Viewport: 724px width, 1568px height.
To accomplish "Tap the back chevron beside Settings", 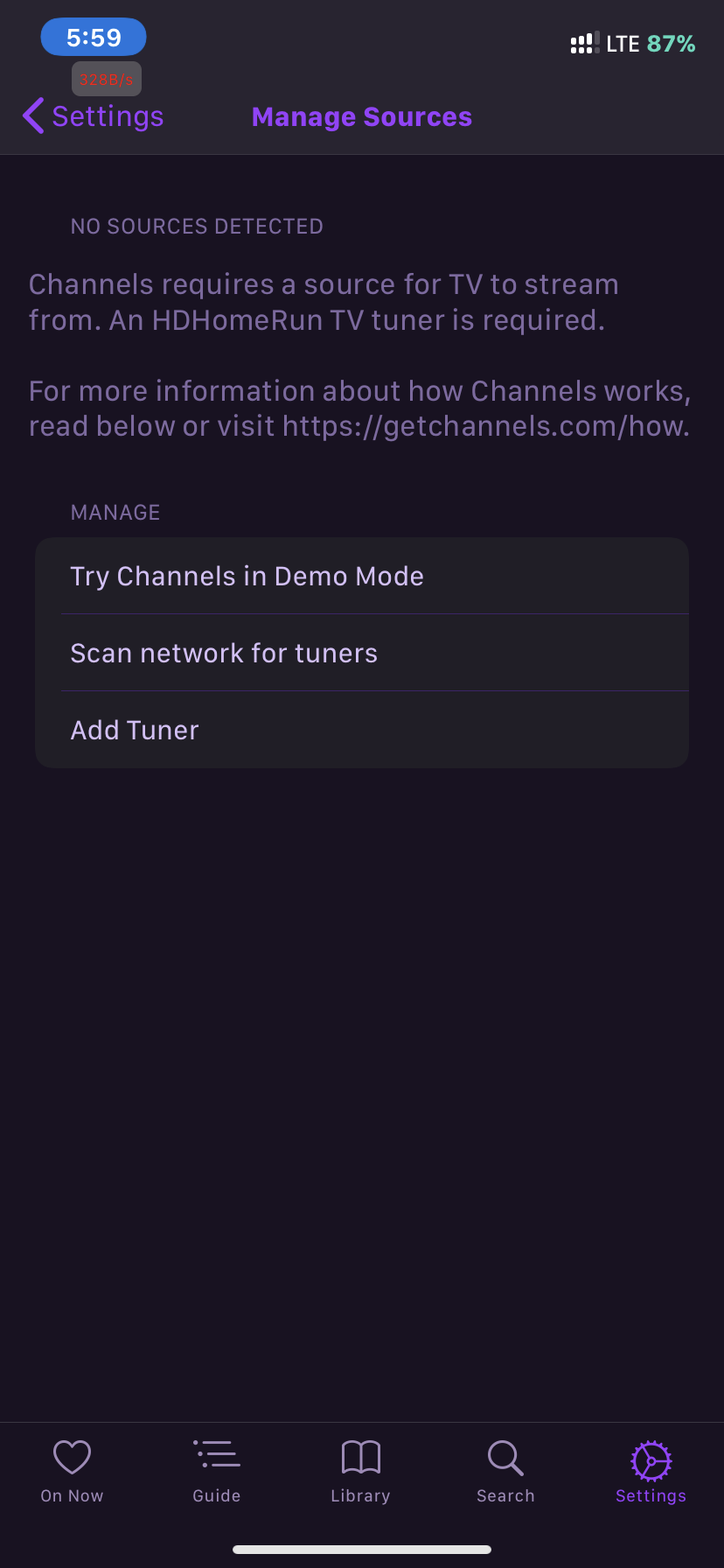I will click(32, 115).
